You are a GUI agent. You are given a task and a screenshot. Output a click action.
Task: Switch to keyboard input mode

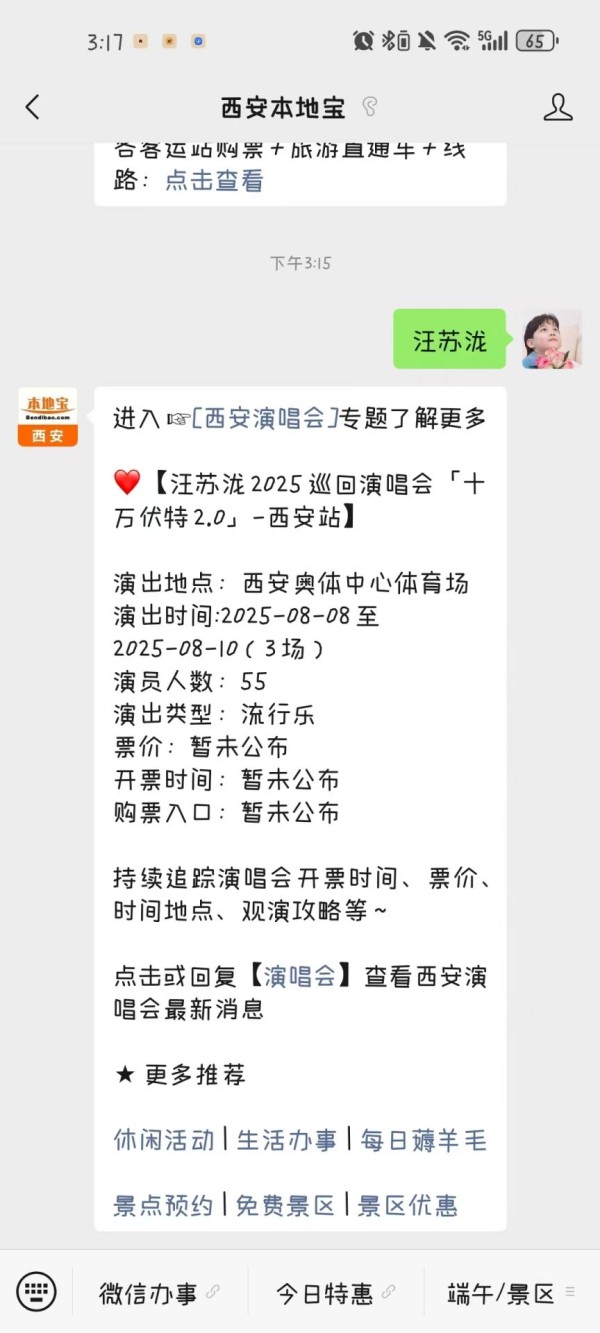pyautogui.click(x=36, y=1292)
